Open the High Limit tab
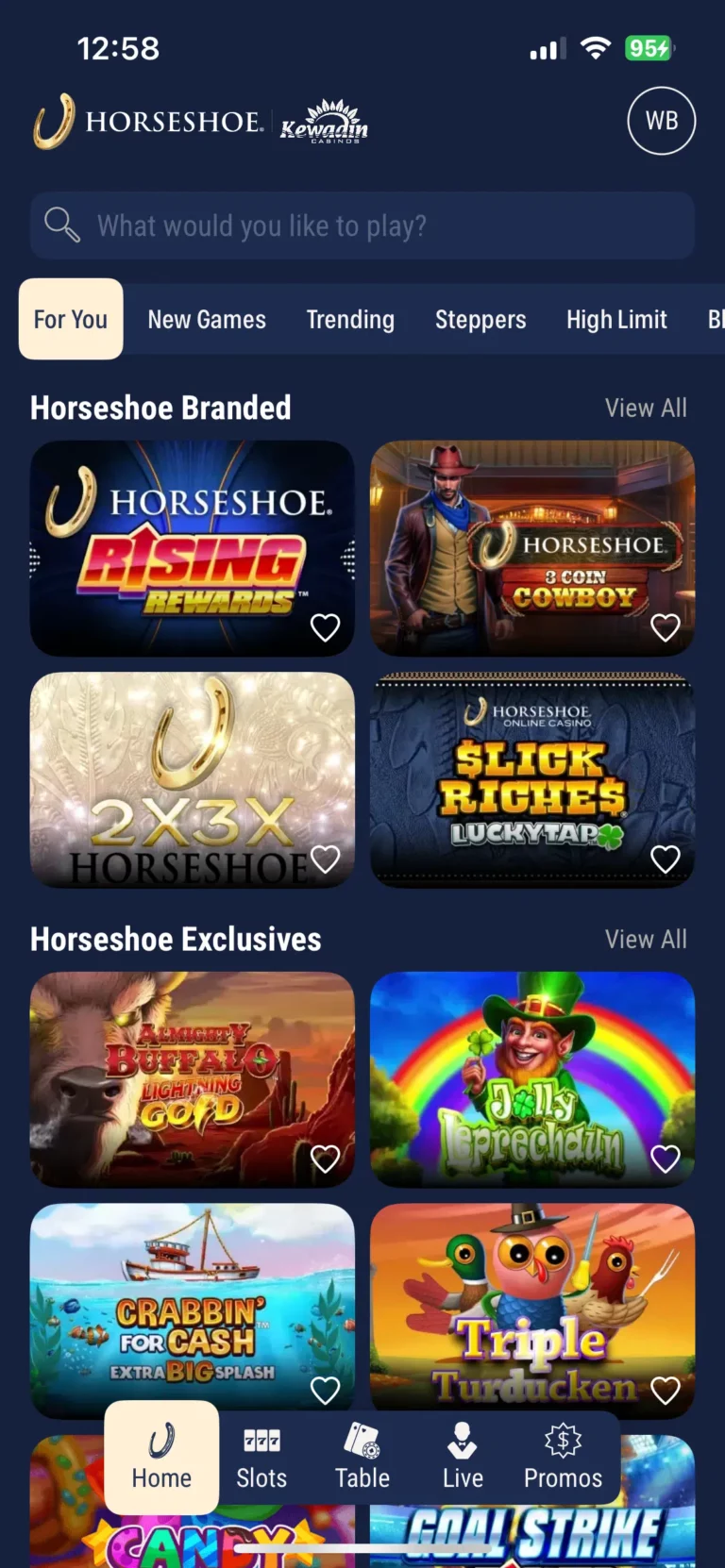 click(x=616, y=320)
